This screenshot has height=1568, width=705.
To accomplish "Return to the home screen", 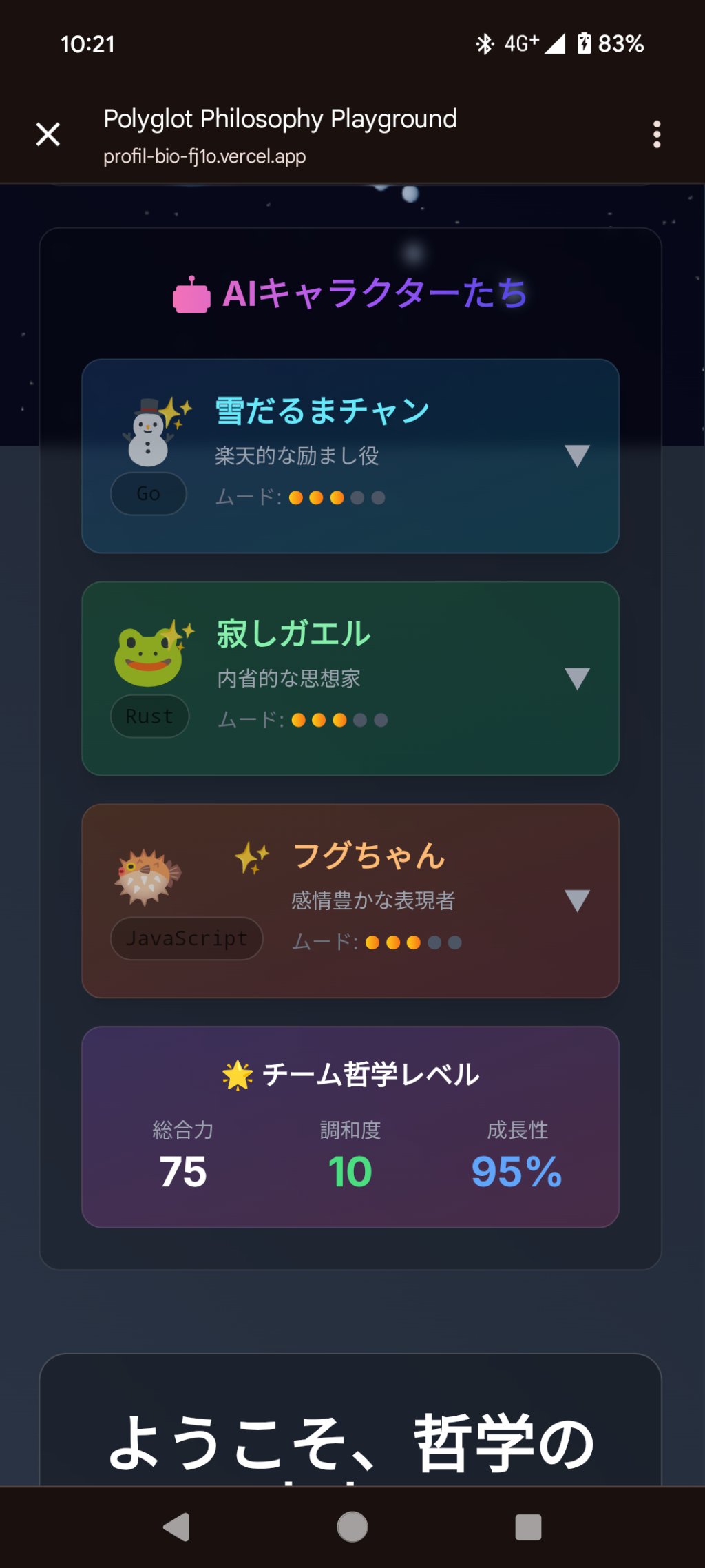I will pyautogui.click(x=352, y=1527).
